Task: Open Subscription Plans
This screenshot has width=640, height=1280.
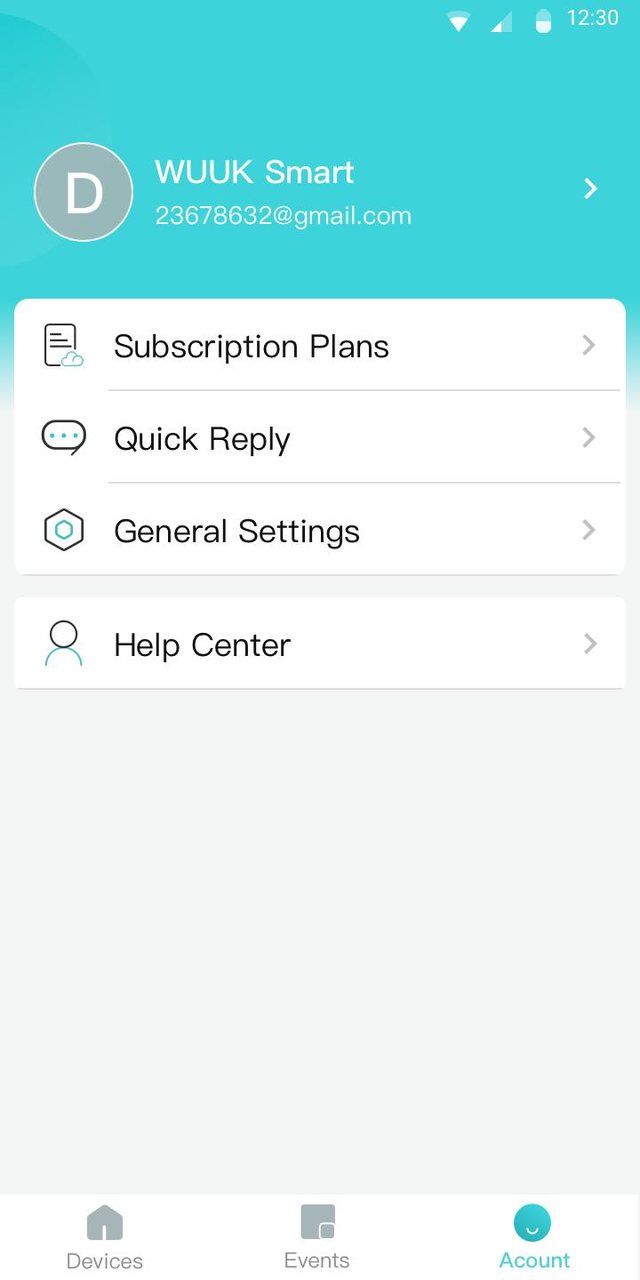Action: pyautogui.click(x=320, y=346)
